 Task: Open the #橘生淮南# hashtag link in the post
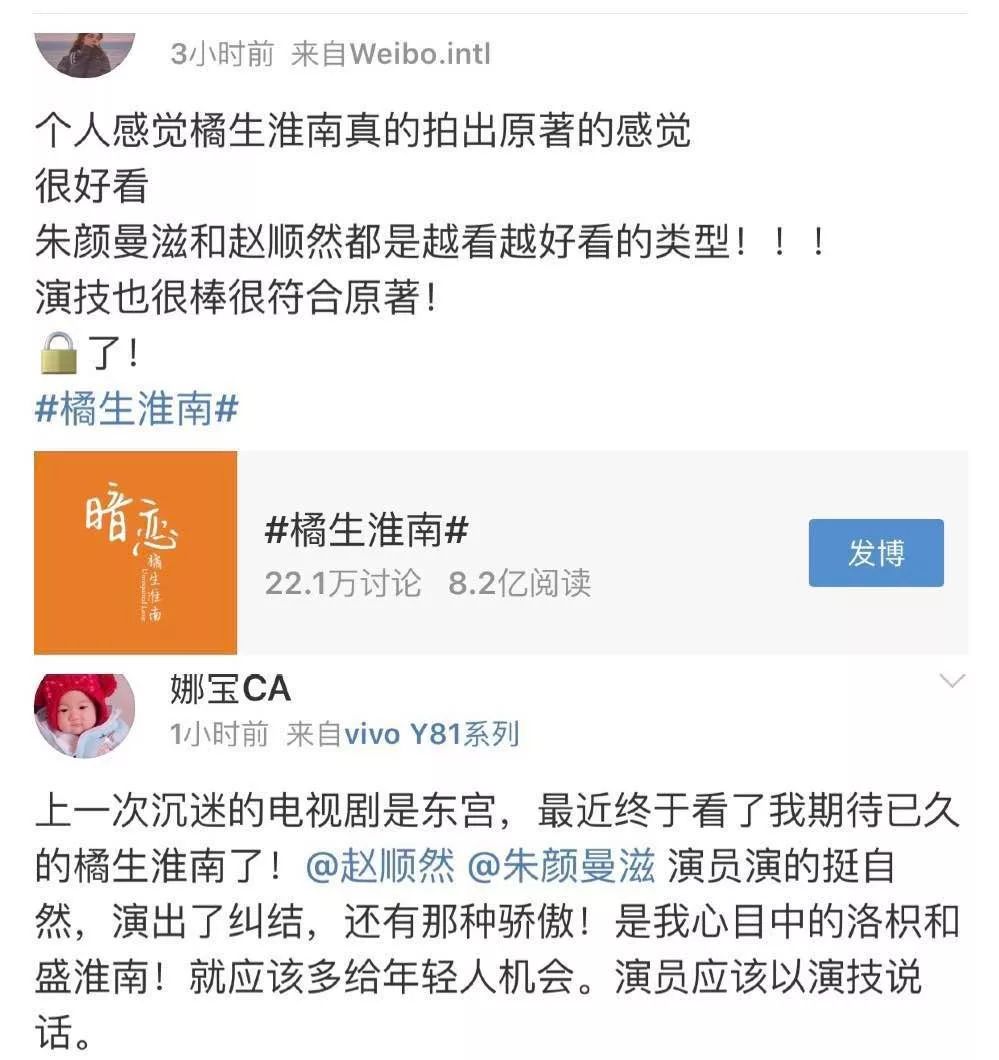[x=136, y=409]
